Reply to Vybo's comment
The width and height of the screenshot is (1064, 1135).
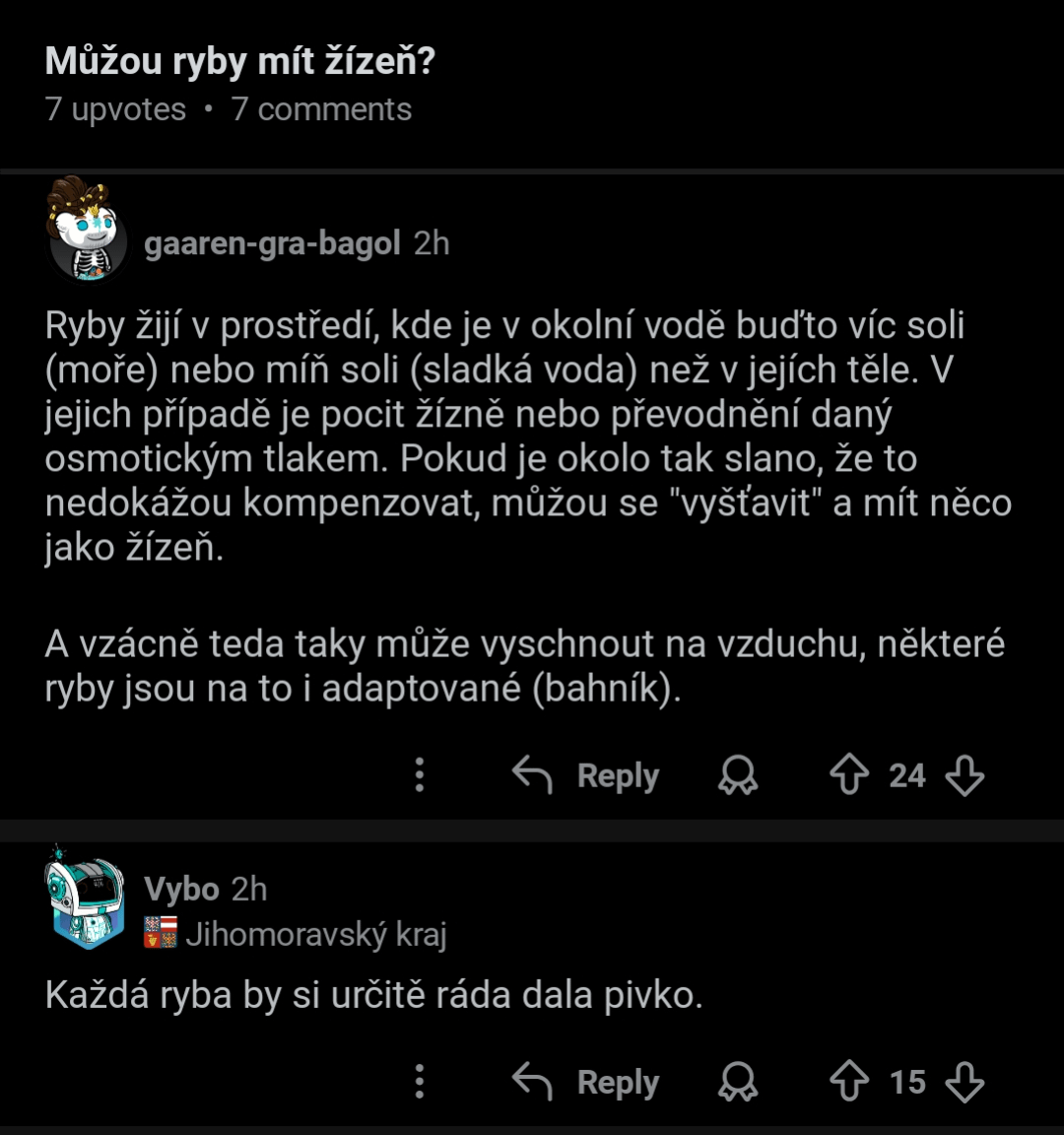tap(587, 1082)
